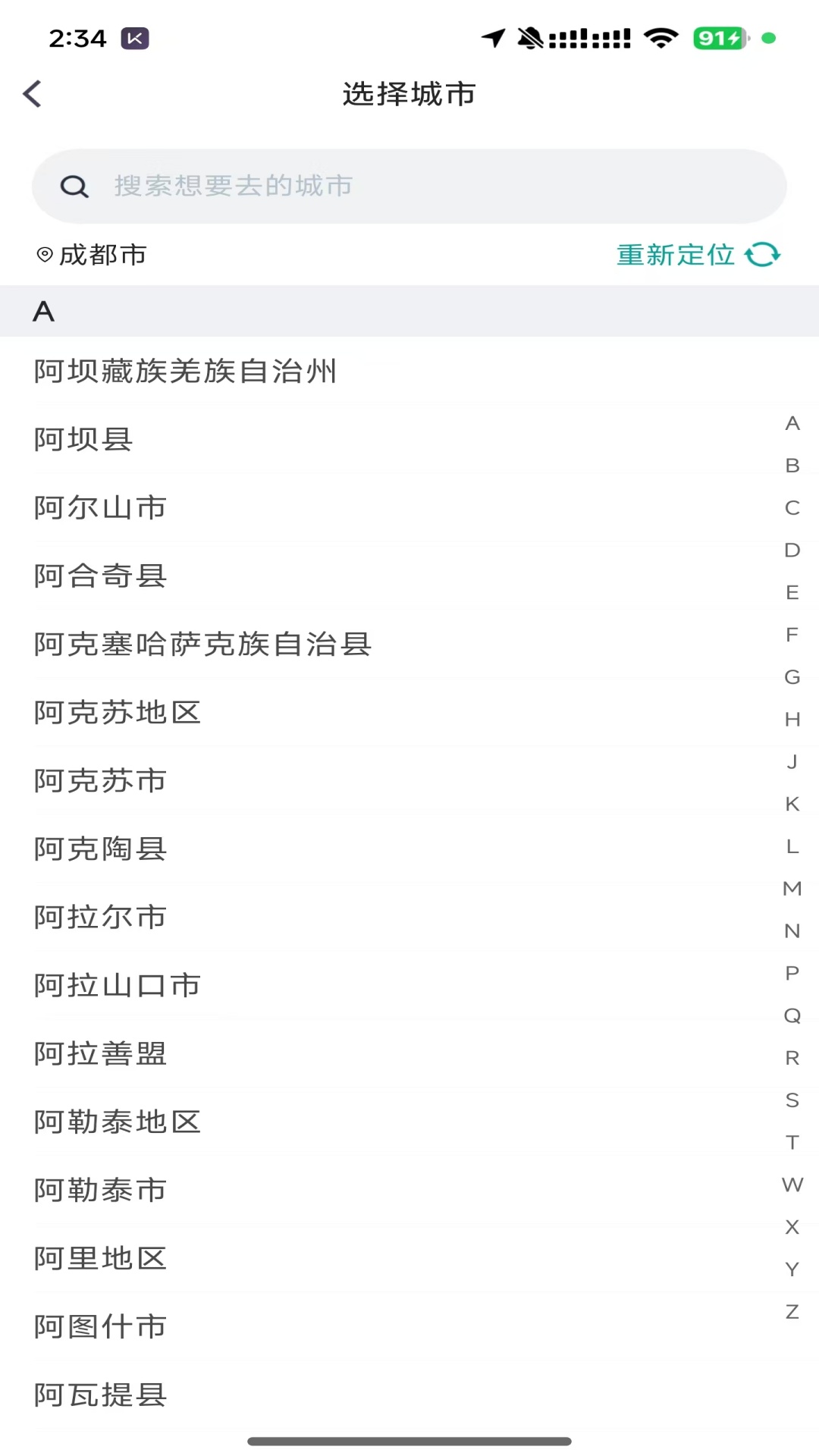Click the 搜索想要去的城市 search field
The height and width of the screenshot is (1456, 819).
[x=303, y=185]
